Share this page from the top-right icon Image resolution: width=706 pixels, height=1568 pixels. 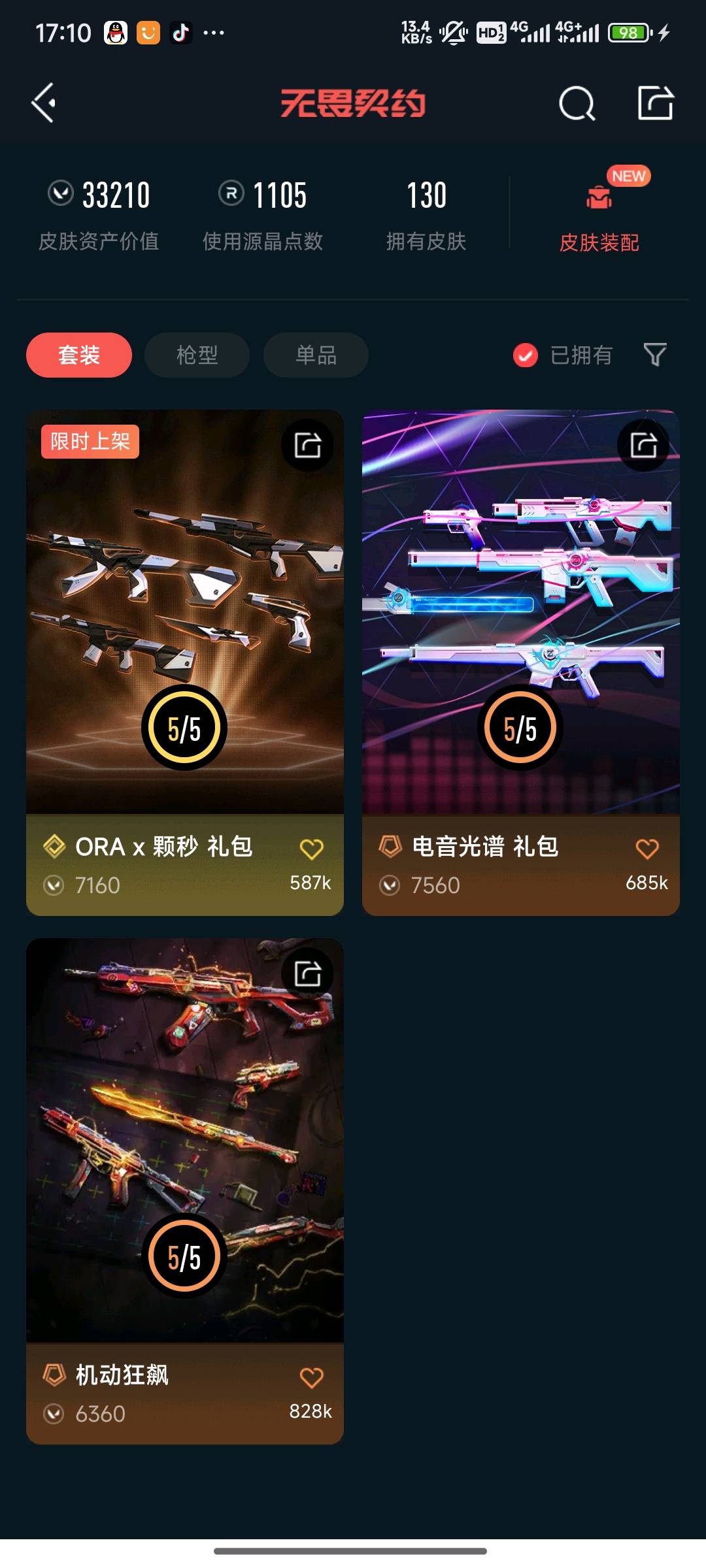click(655, 103)
